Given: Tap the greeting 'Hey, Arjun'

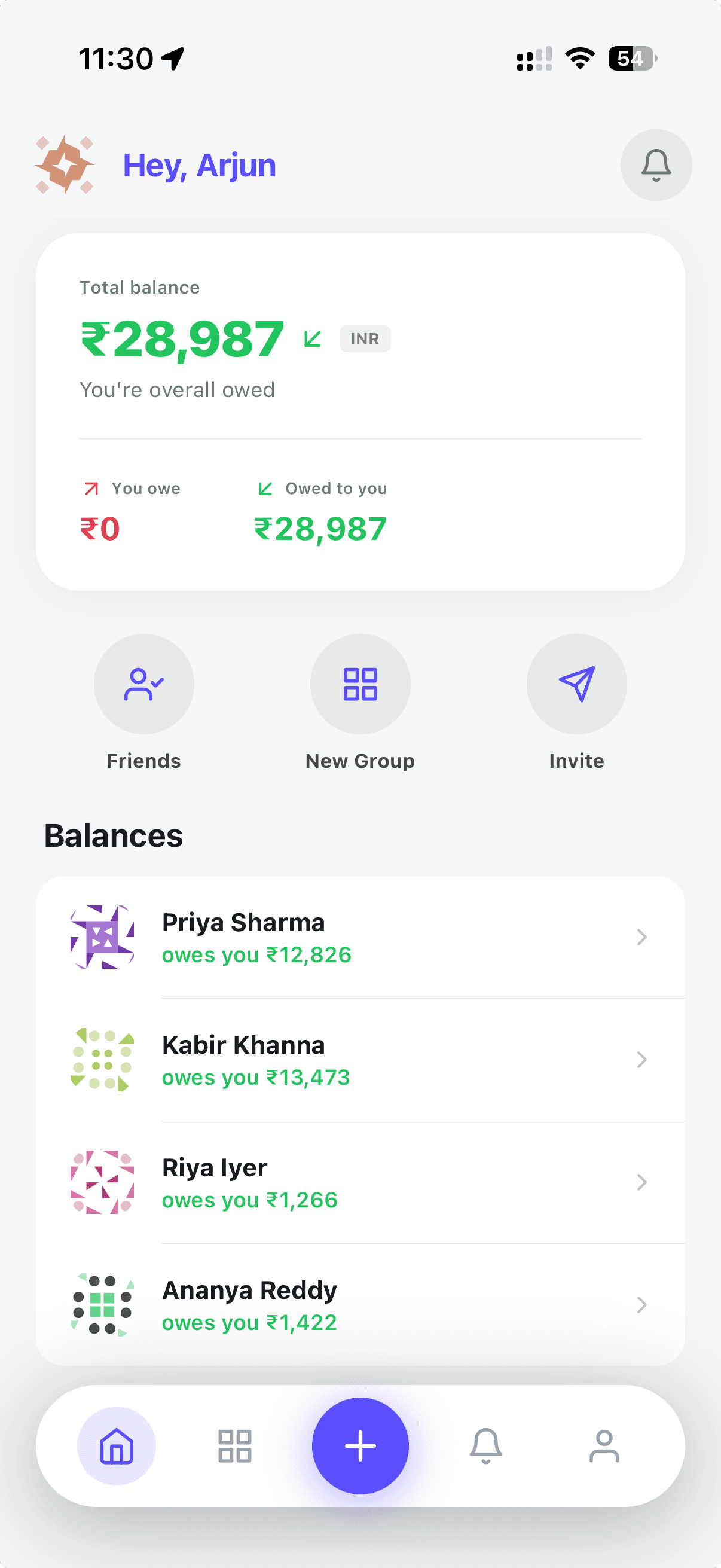Looking at the screenshot, I should click(200, 165).
